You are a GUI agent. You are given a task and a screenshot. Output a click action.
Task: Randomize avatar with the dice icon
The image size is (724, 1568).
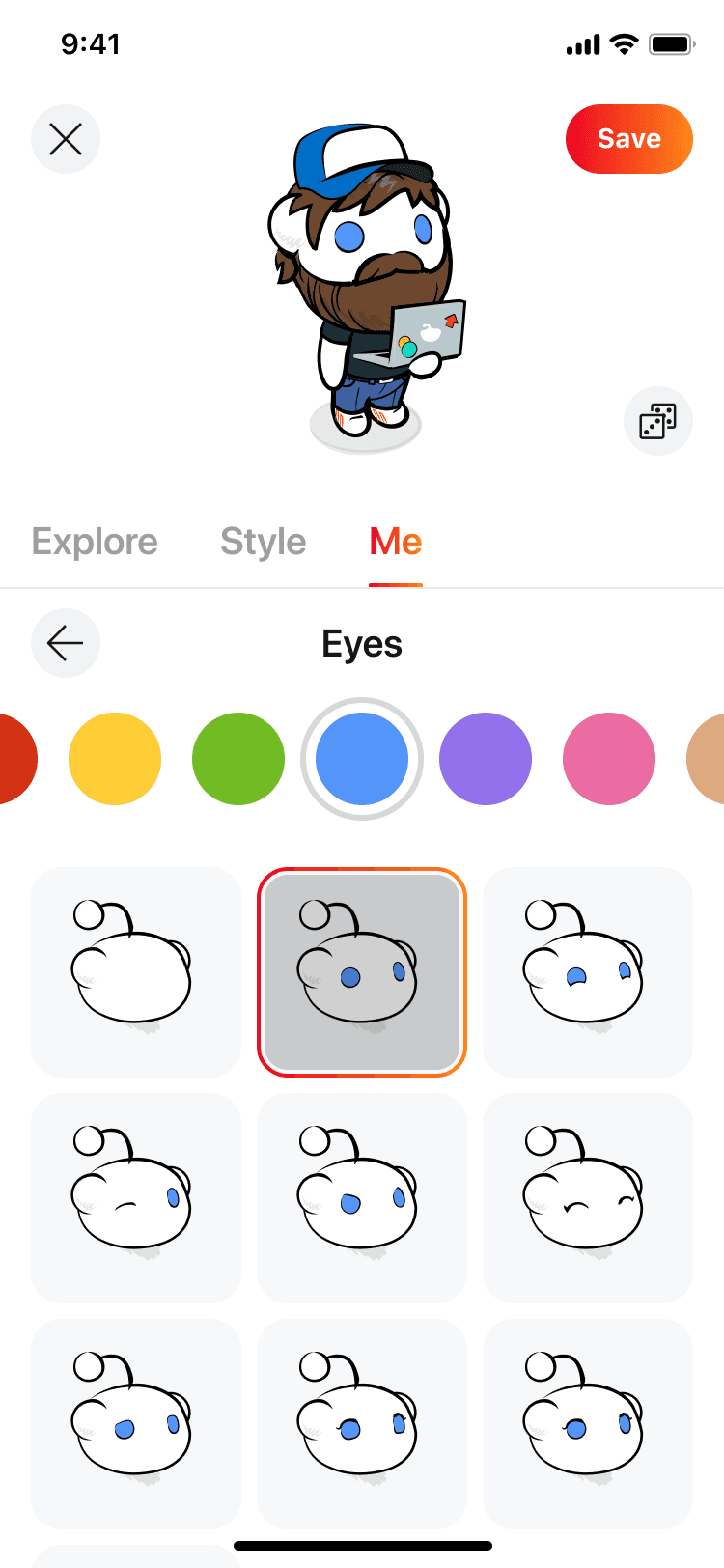pyautogui.click(x=658, y=421)
